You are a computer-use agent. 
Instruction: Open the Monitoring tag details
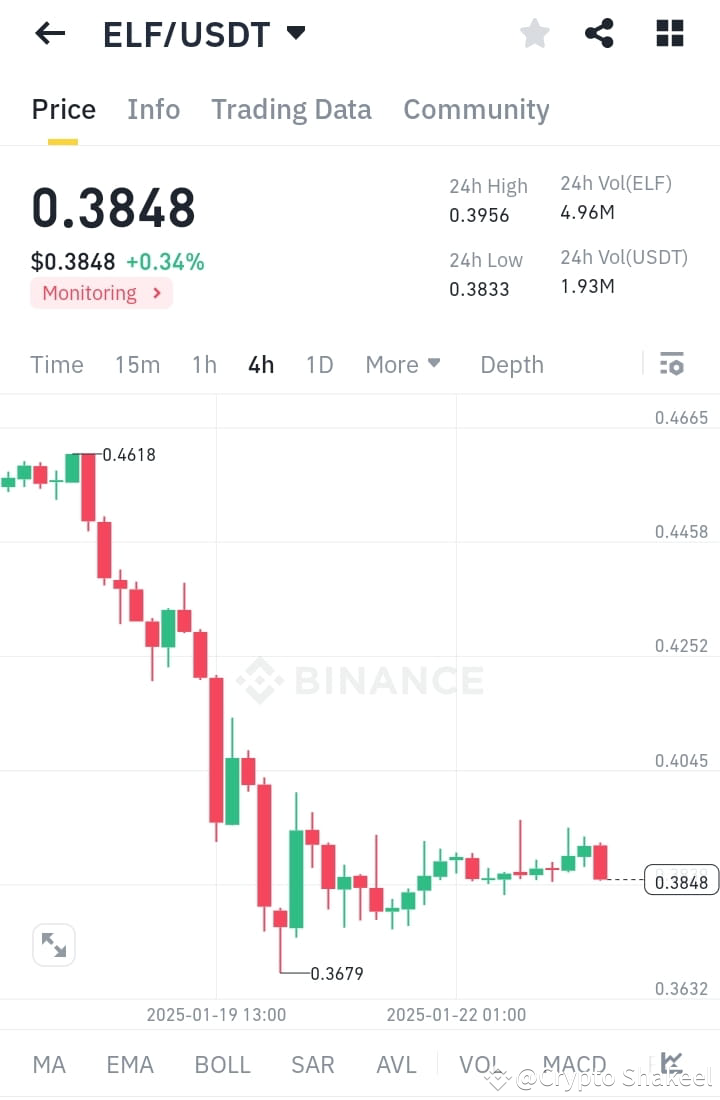coord(100,293)
